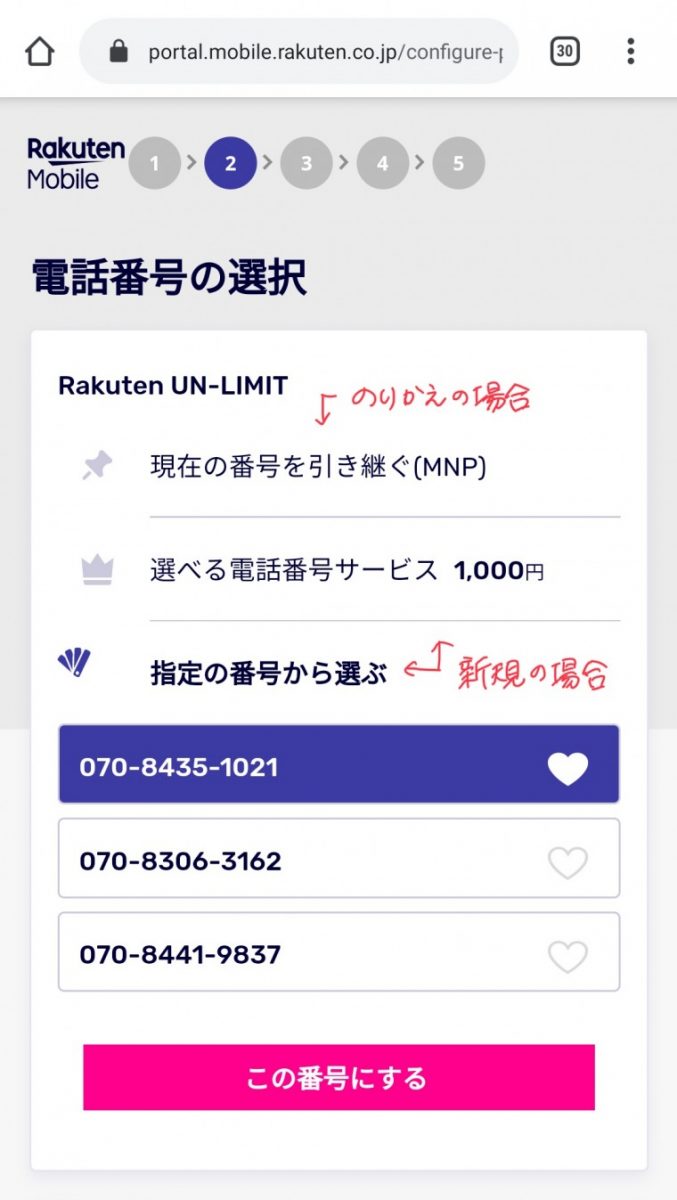Select phone number 070-8435-1021

tap(338, 767)
